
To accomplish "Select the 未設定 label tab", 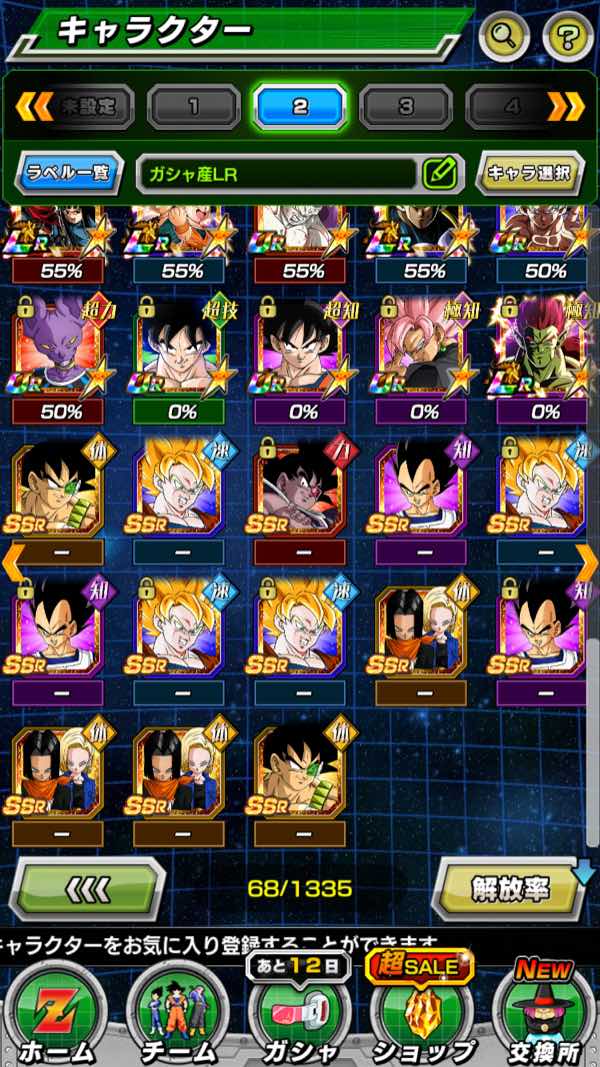I will pyautogui.click(x=90, y=107).
